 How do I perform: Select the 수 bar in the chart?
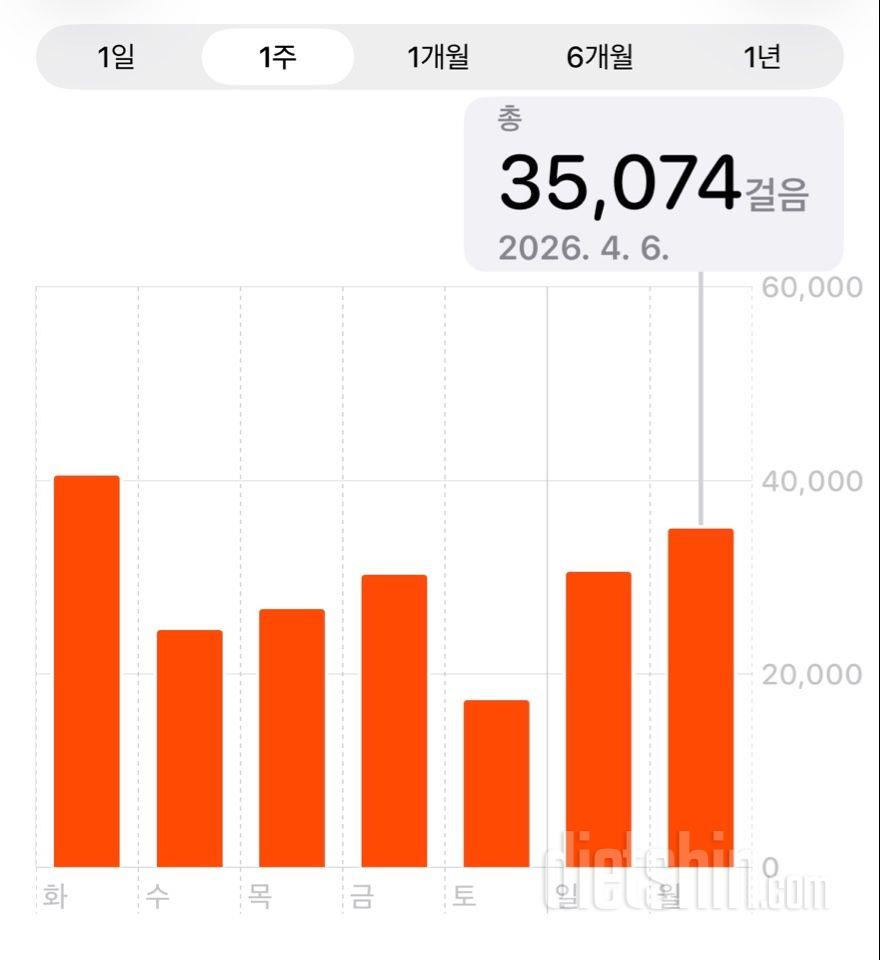click(x=190, y=748)
